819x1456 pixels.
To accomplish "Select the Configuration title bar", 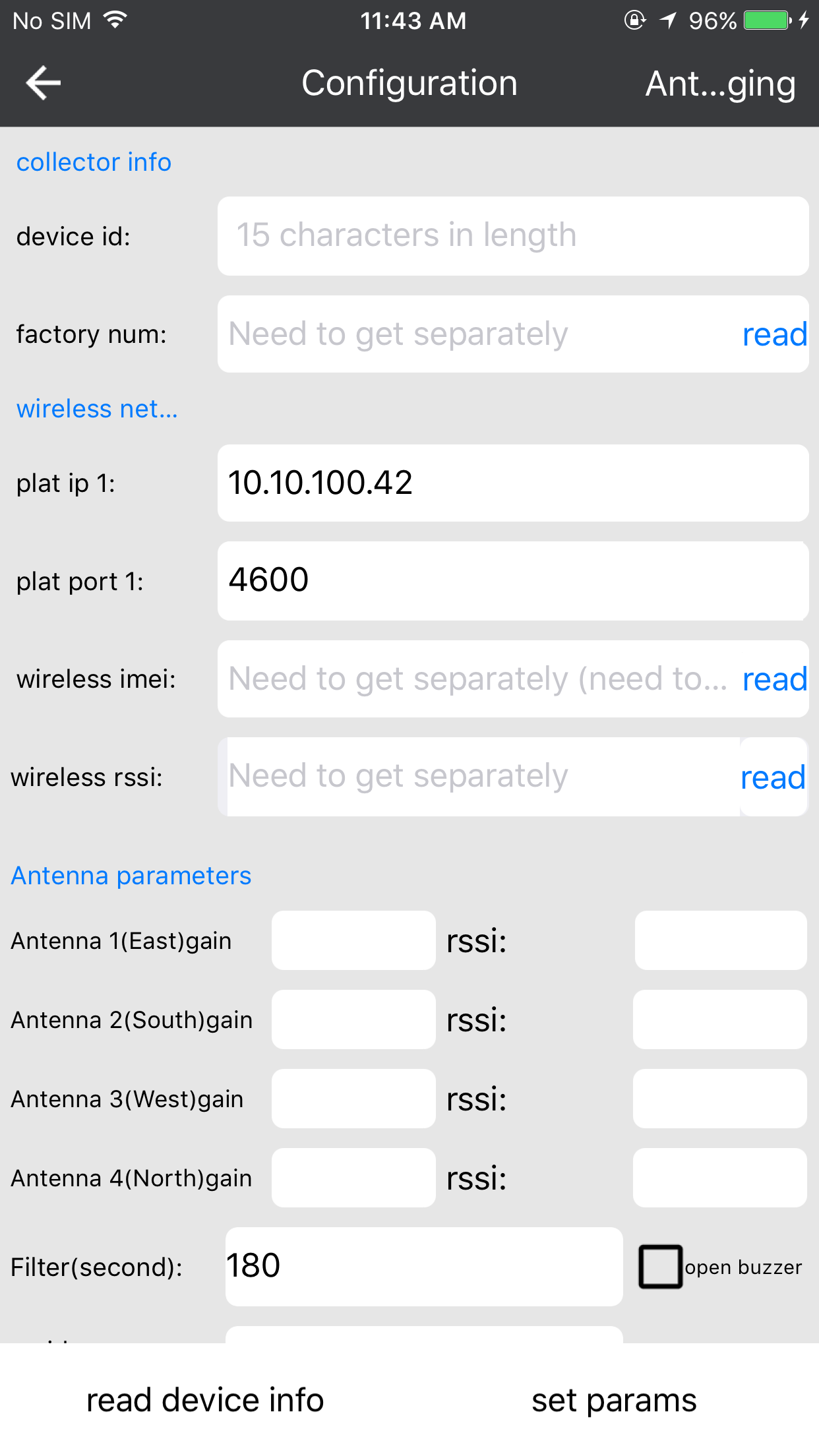I will (x=408, y=83).
